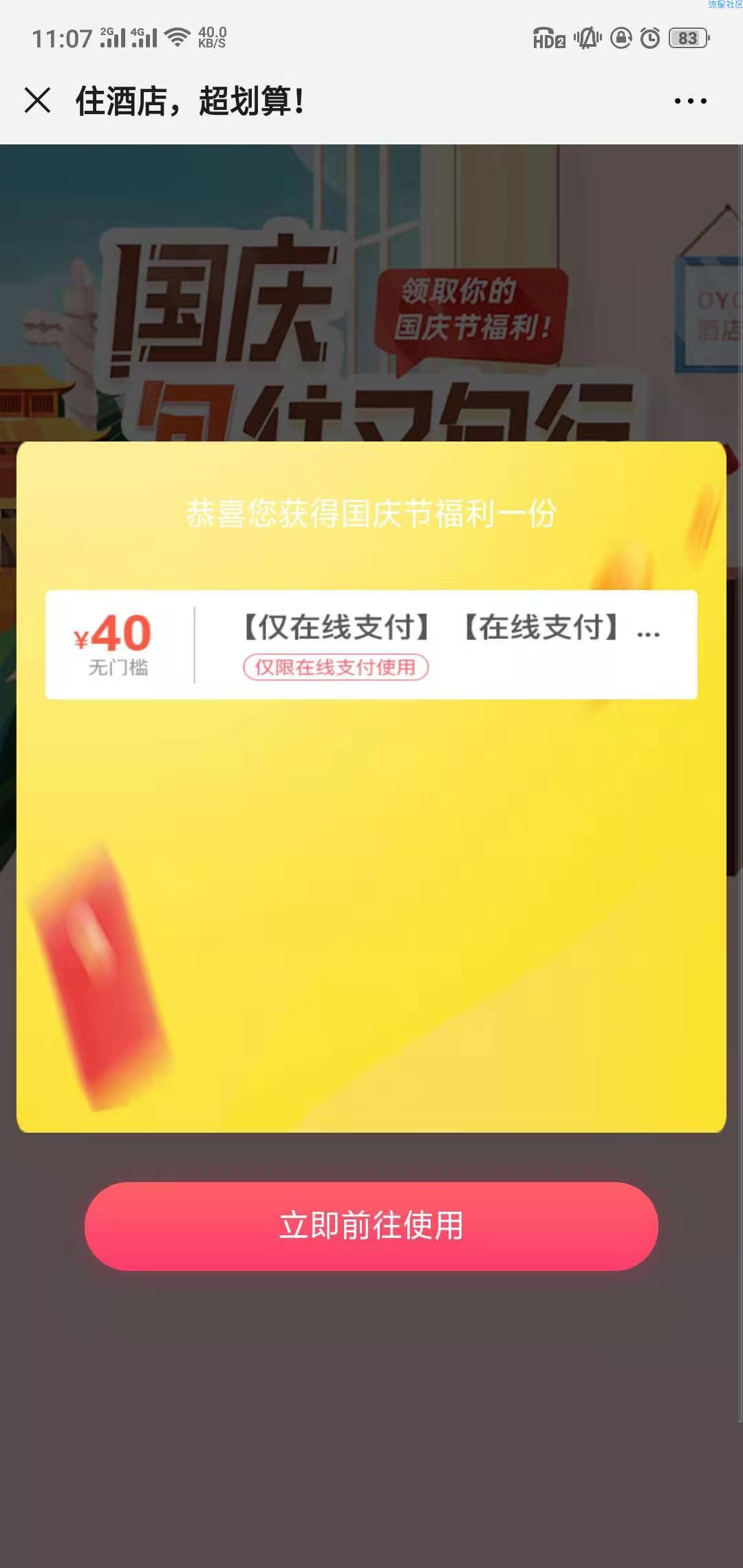Close the 住酒店，超划算 page

pos(38,100)
